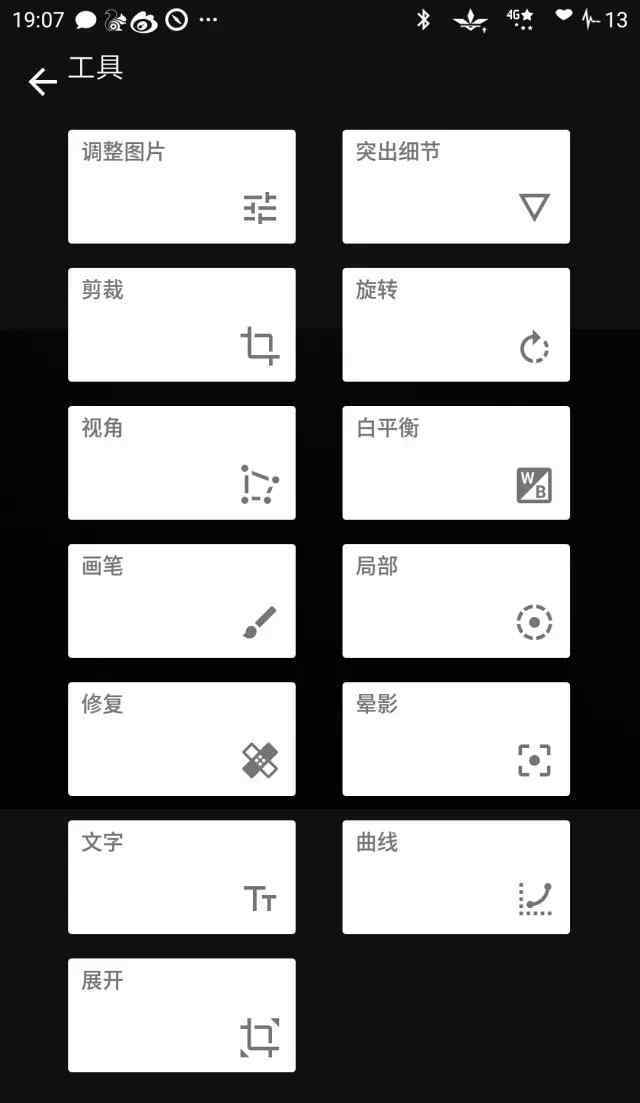This screenshot has height=1103, width=640.
Task: Open the 突出细节 tool
Action: 456,186
